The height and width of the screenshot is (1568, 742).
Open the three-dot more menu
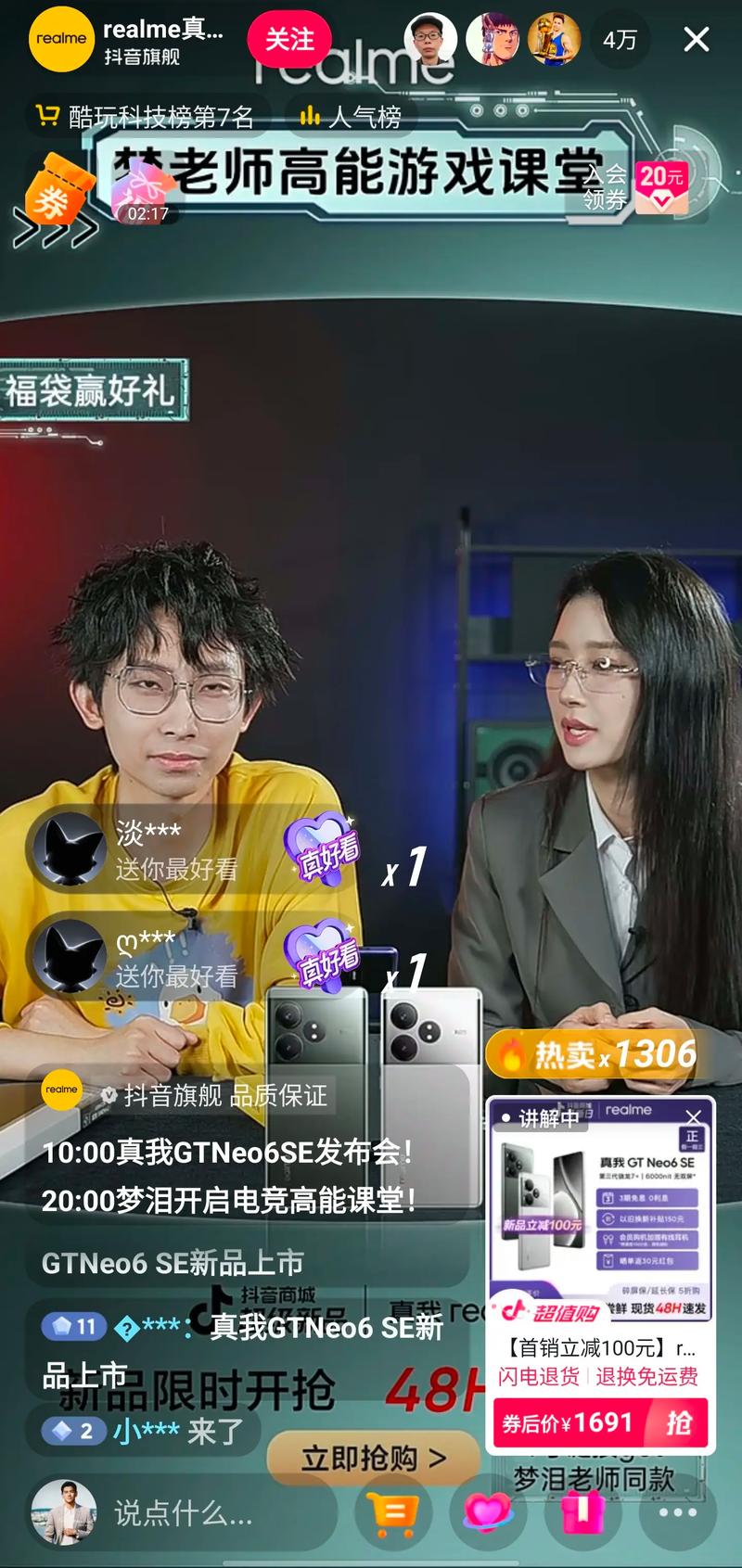point(678,1512)
